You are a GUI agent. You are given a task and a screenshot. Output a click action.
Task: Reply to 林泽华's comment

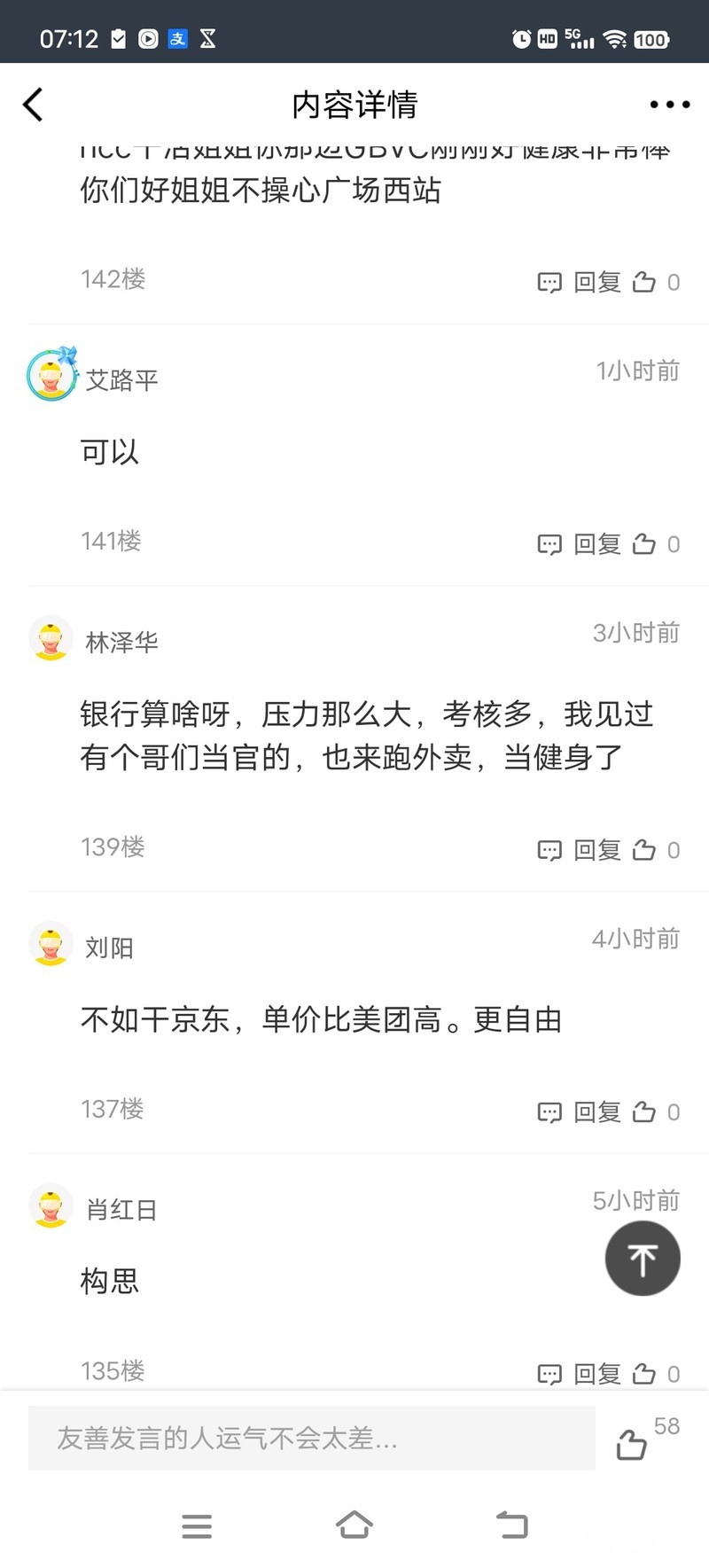click(580, 851)
